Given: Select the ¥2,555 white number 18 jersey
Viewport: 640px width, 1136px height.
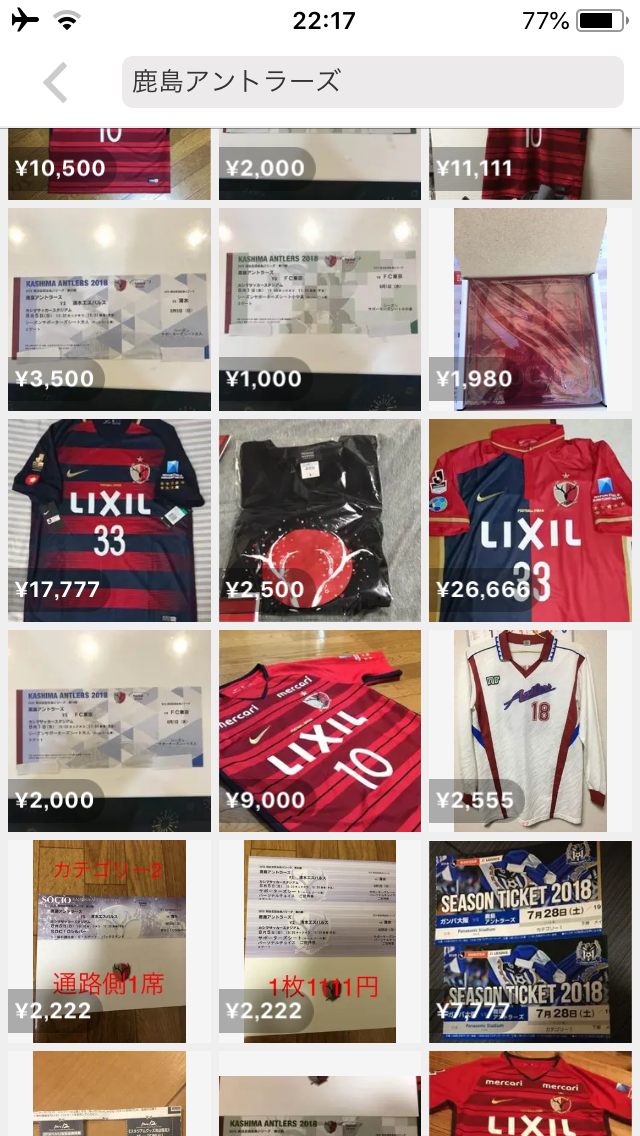Looking at the screenshot, I should click(530, 730).
